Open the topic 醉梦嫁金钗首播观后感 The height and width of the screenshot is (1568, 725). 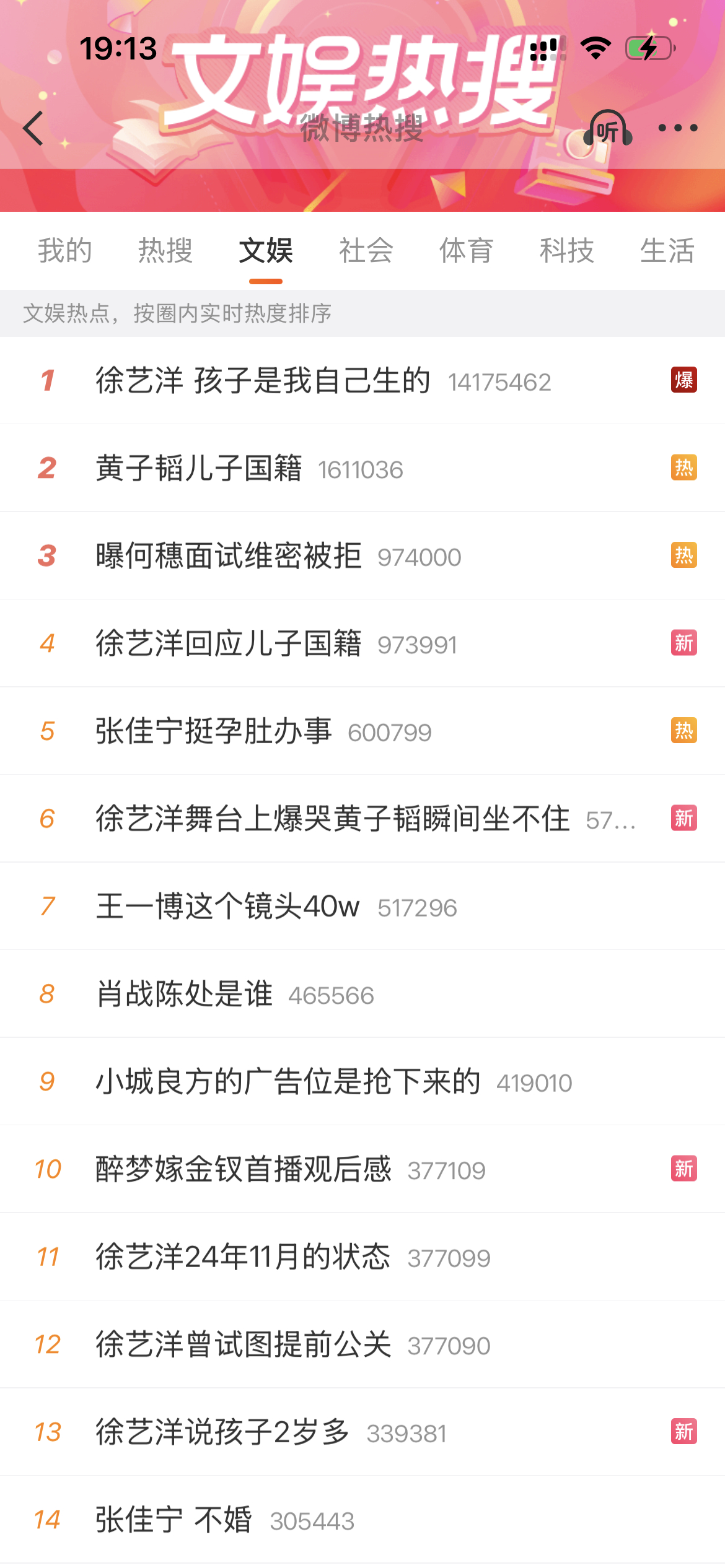point(362,1169)
